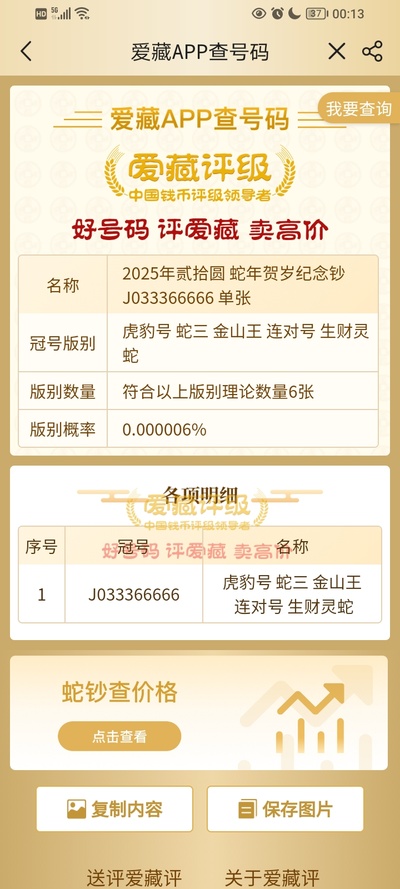Share this lookup result

[x=372, y=52]
